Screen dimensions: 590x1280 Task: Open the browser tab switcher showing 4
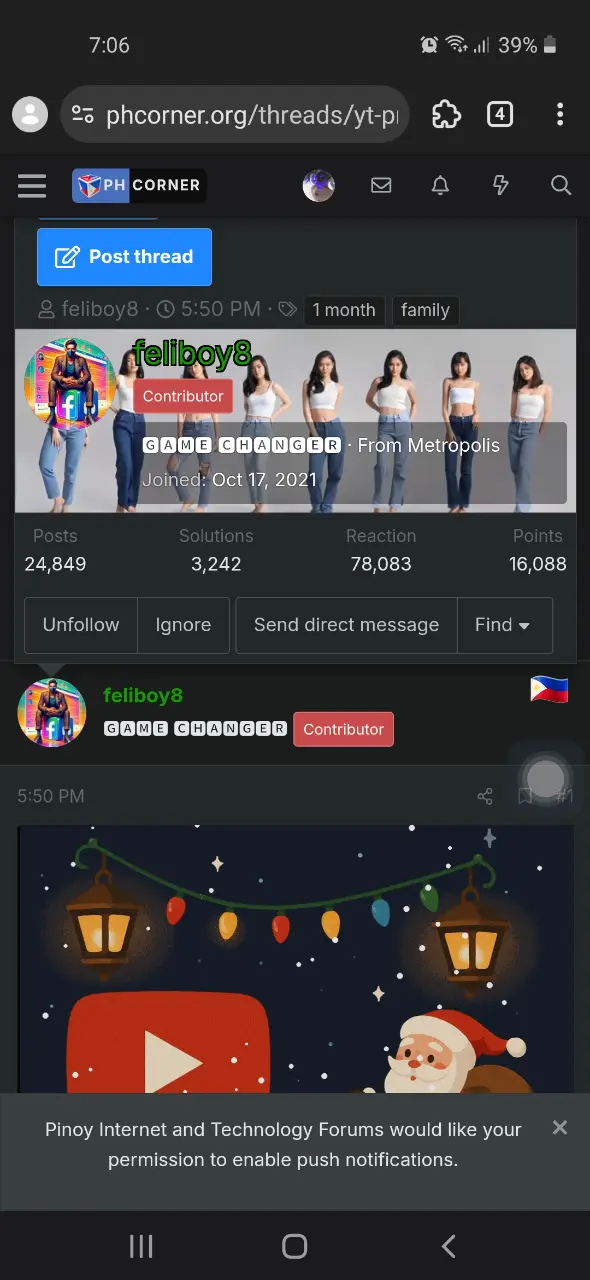point(499,114)
